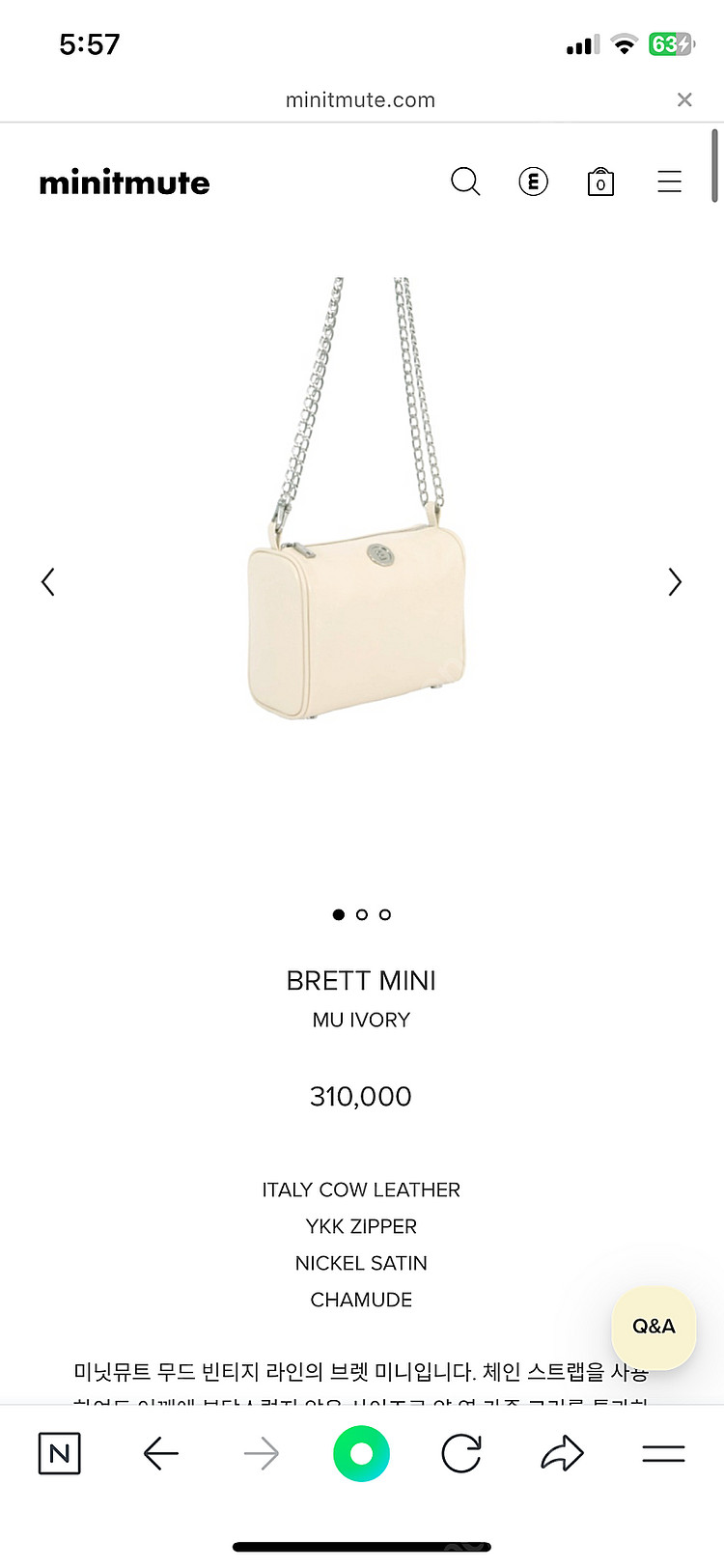Viewport: 724px width, 1568px height.
Task: Open the Q&A floating button
Action: 654,1327
